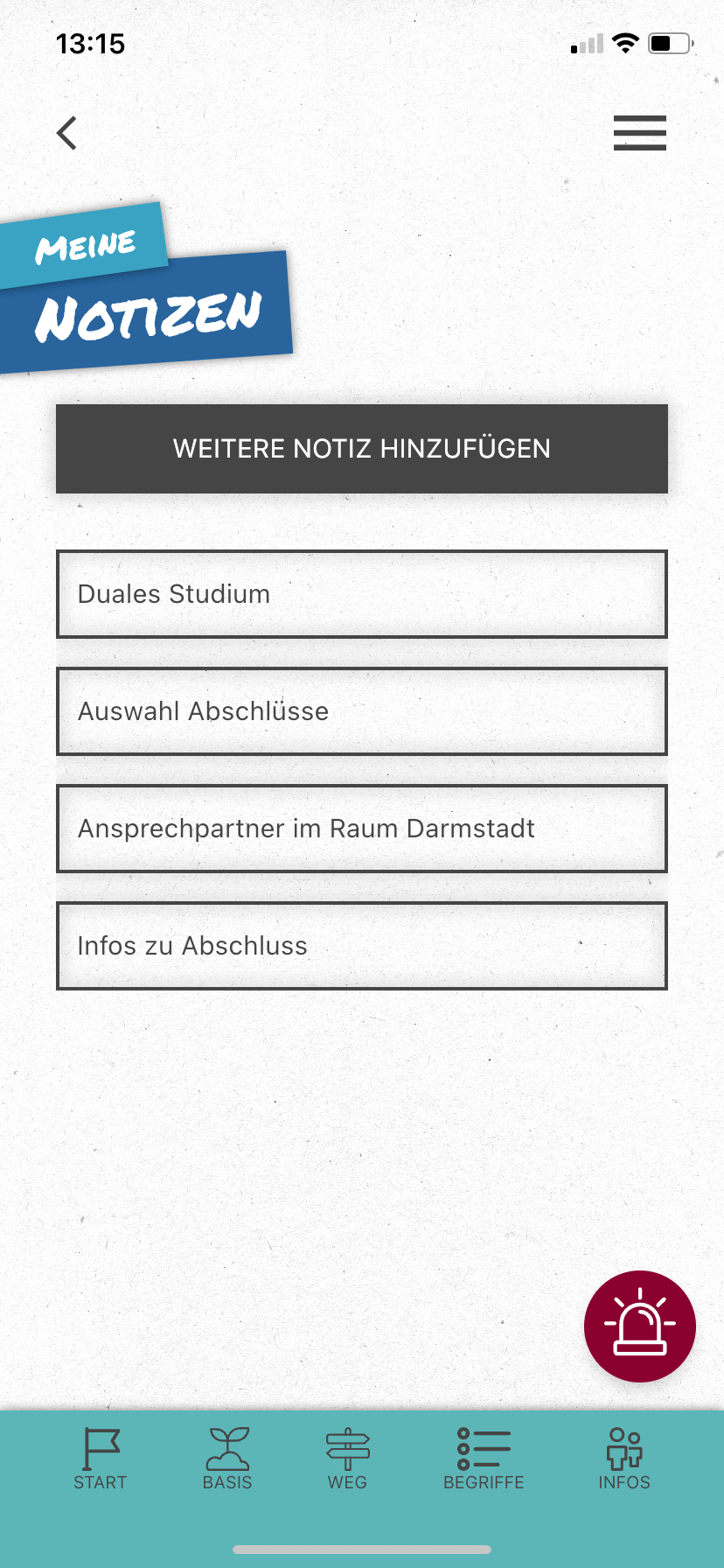Switch to the Weg tab
724x1568 pixels.
(x=347, y=1459)
